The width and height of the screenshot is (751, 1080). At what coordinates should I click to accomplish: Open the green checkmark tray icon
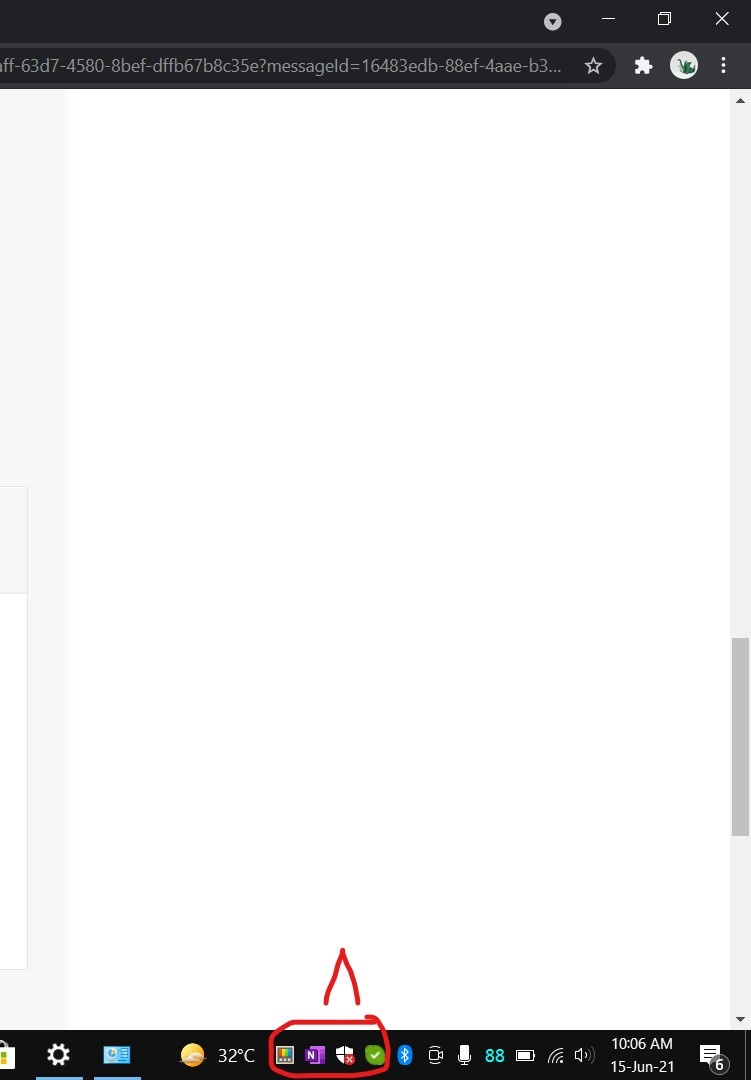click(374, 1055)
